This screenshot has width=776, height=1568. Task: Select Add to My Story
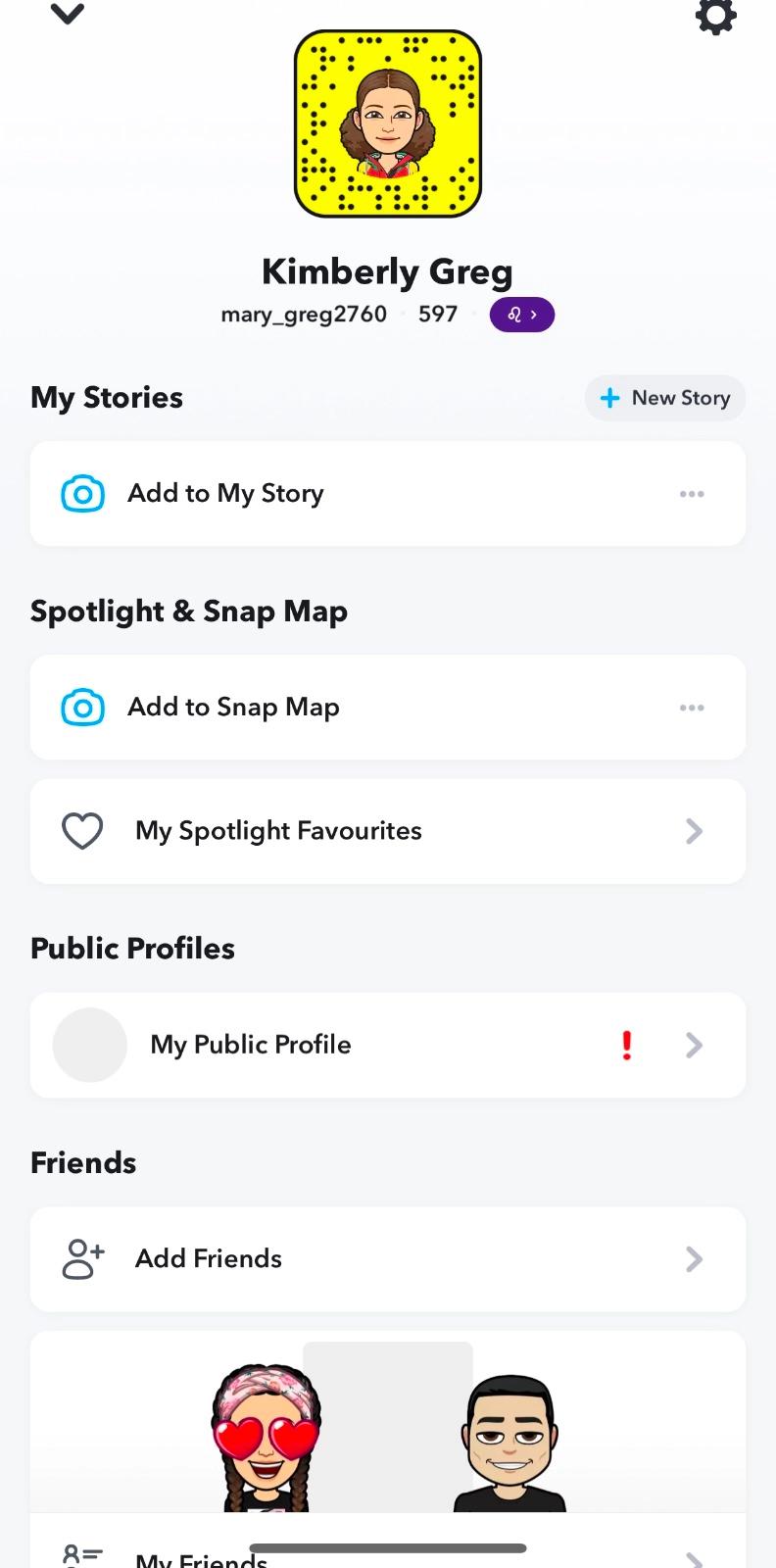click(x=225, y=494)
